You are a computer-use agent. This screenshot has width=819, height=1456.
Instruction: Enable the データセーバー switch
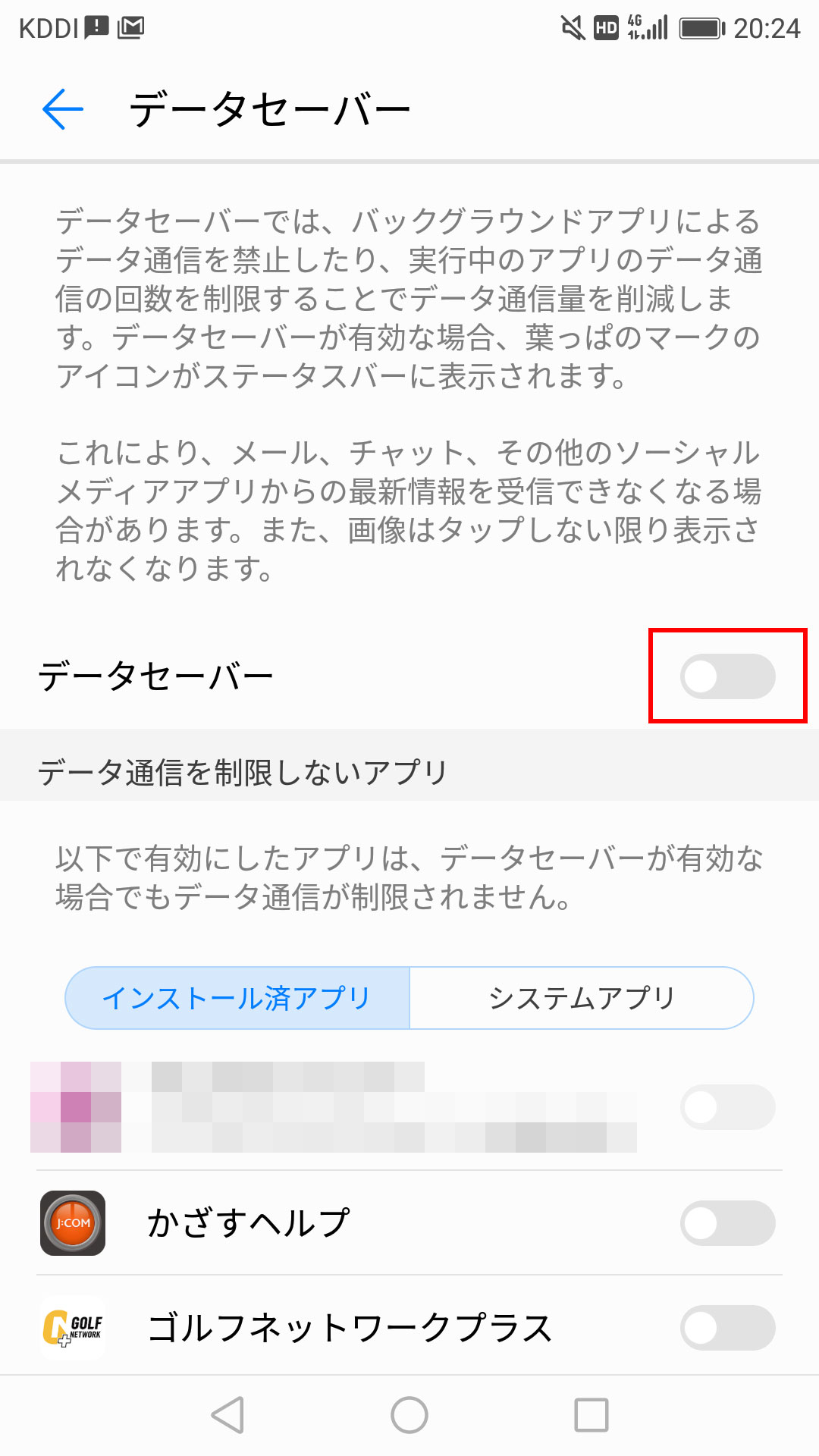pos(728,676)
